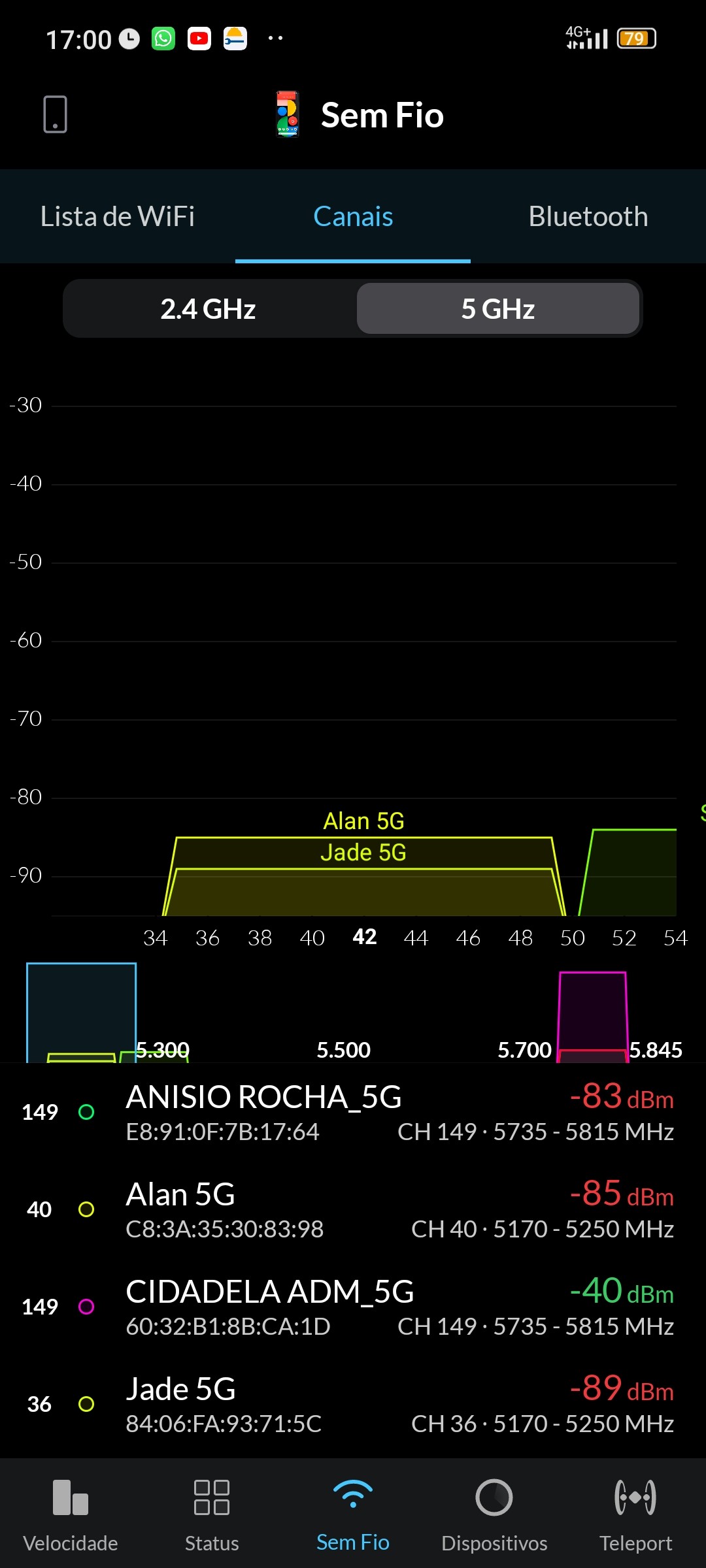Open CIDADELA ADM_5G network details
Viewport: 706px width, 1568px height.
point(353,1307)
